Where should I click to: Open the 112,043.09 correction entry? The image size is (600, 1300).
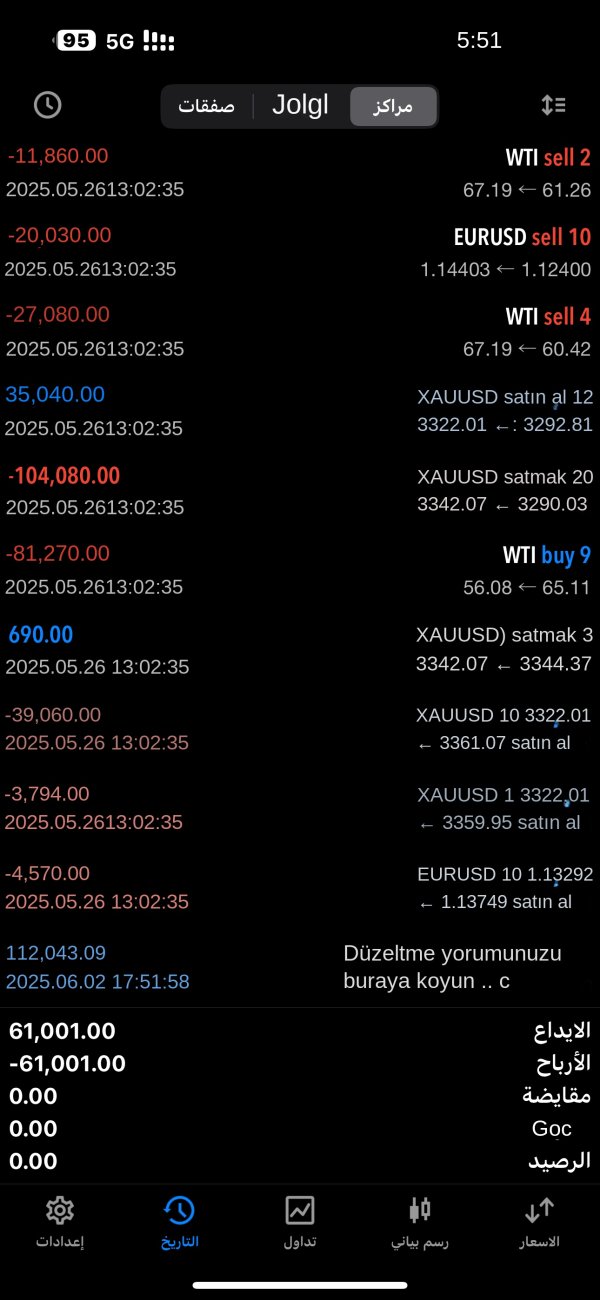coord(300,967)
